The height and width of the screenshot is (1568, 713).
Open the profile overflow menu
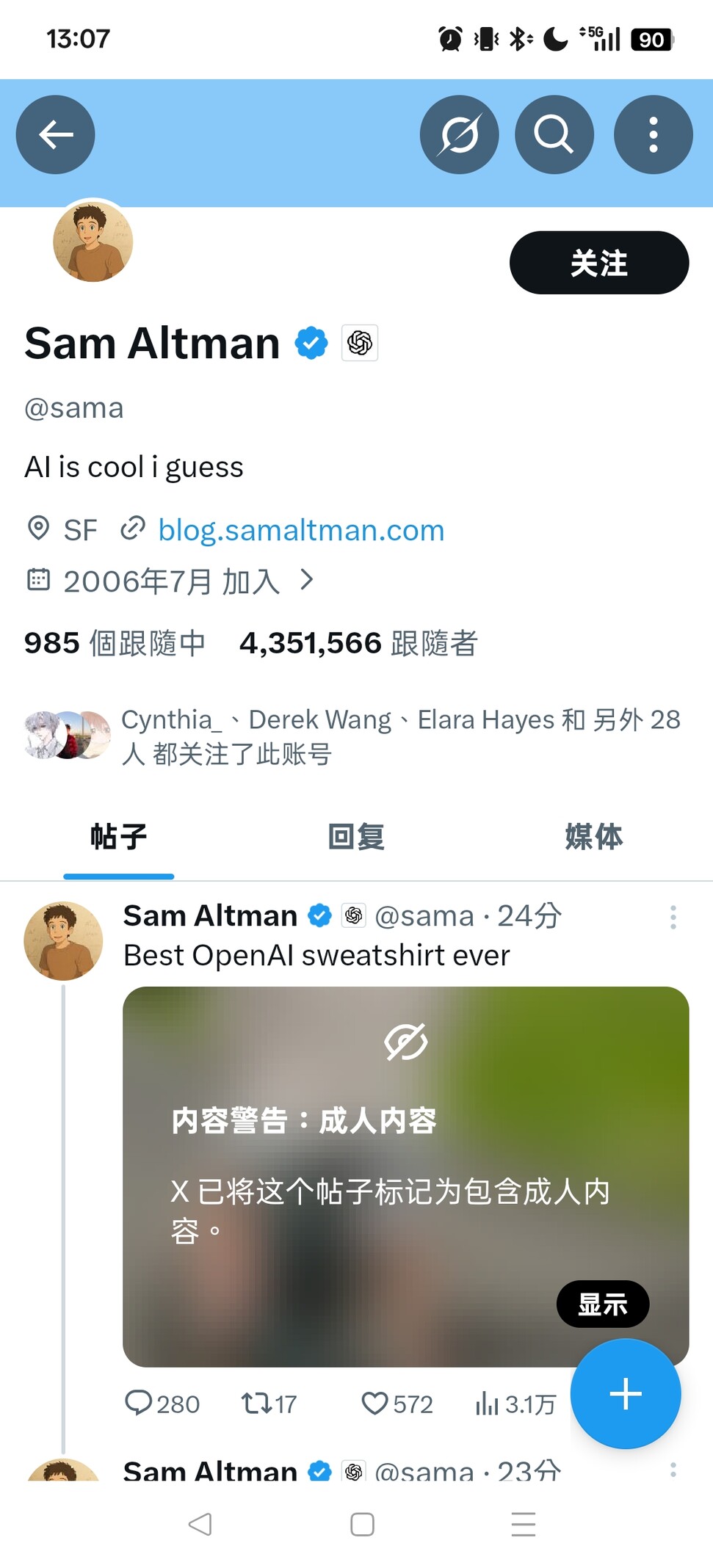click(x=653, y=135)
